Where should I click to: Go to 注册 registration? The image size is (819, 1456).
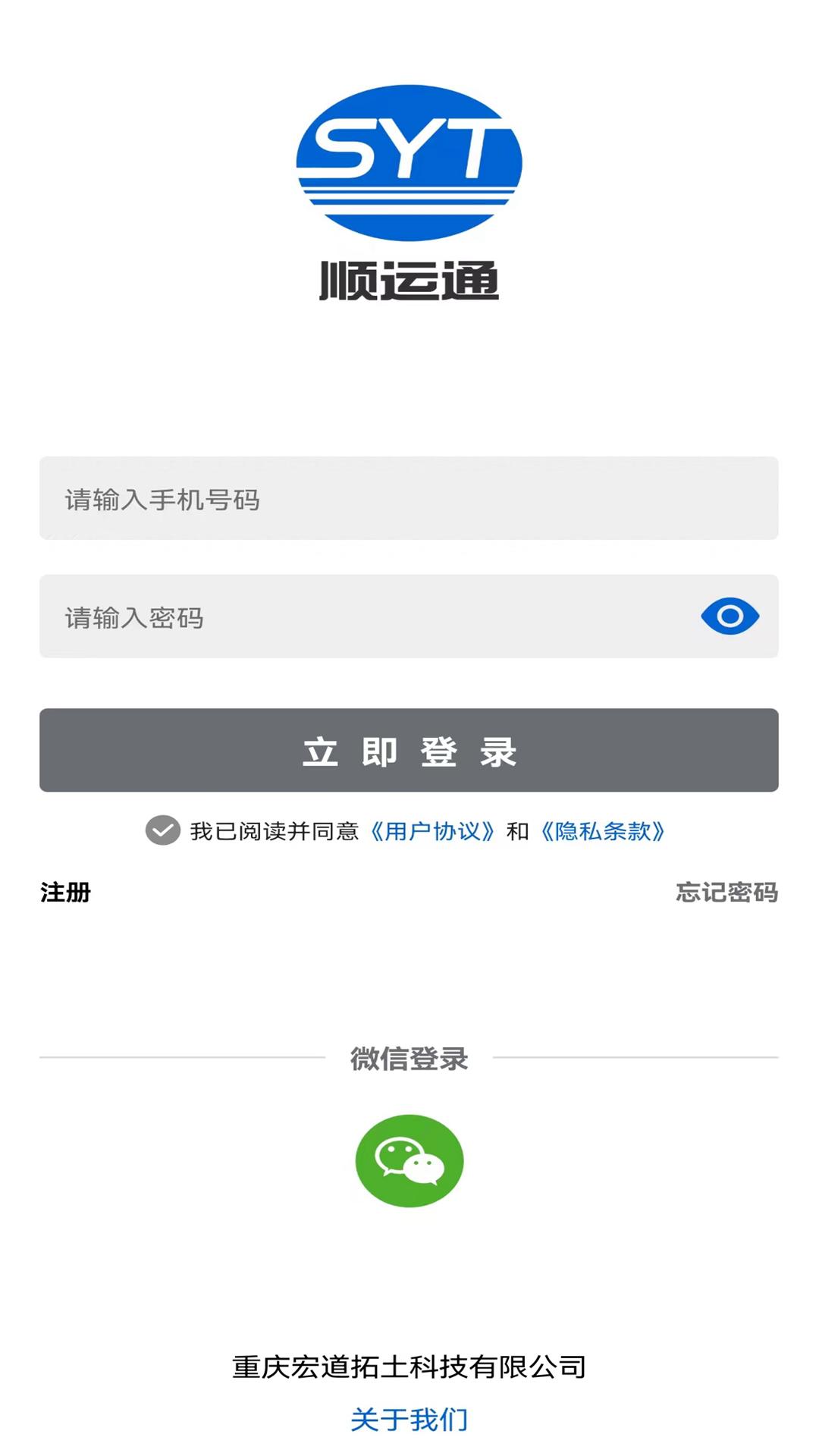click(x=66, y=893)
